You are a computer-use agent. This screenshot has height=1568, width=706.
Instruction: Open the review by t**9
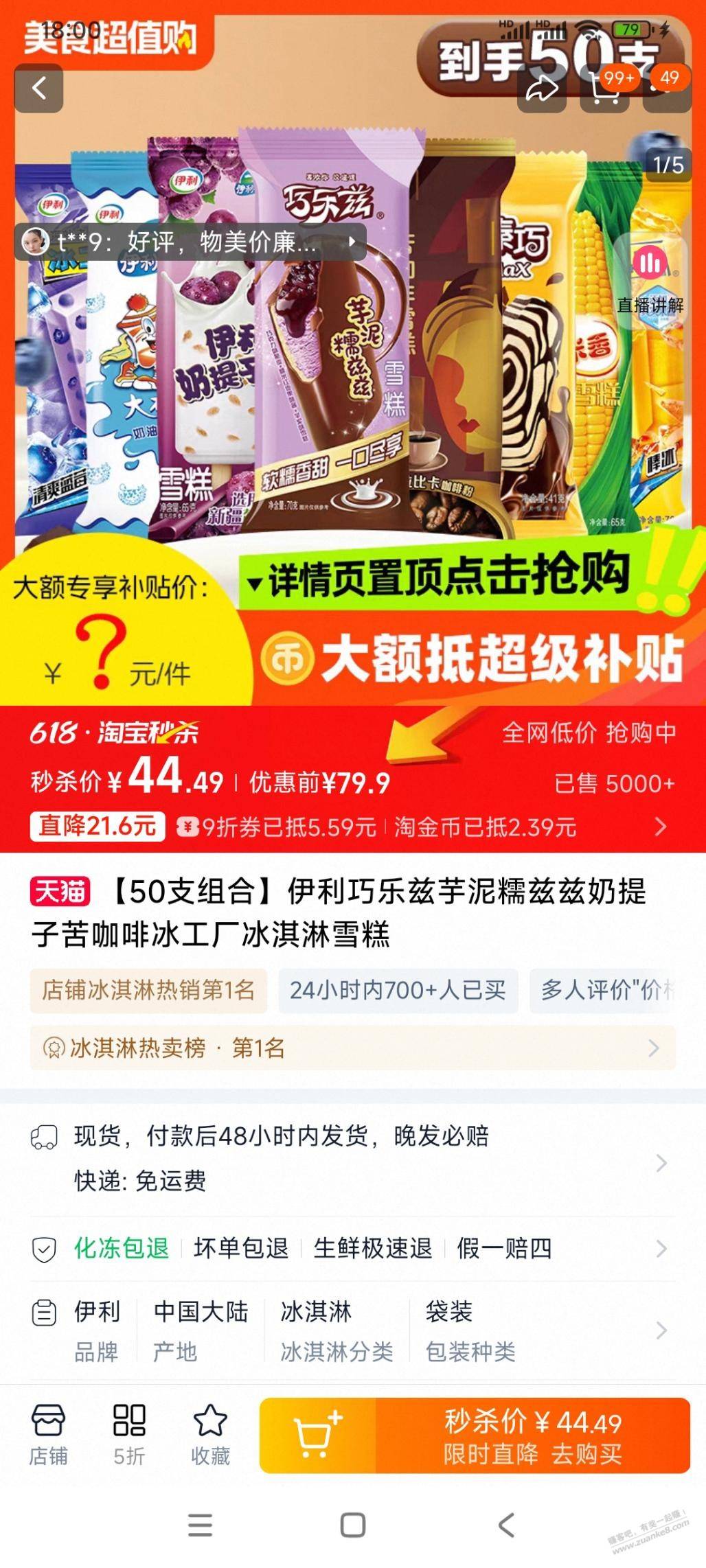point(190,242)
